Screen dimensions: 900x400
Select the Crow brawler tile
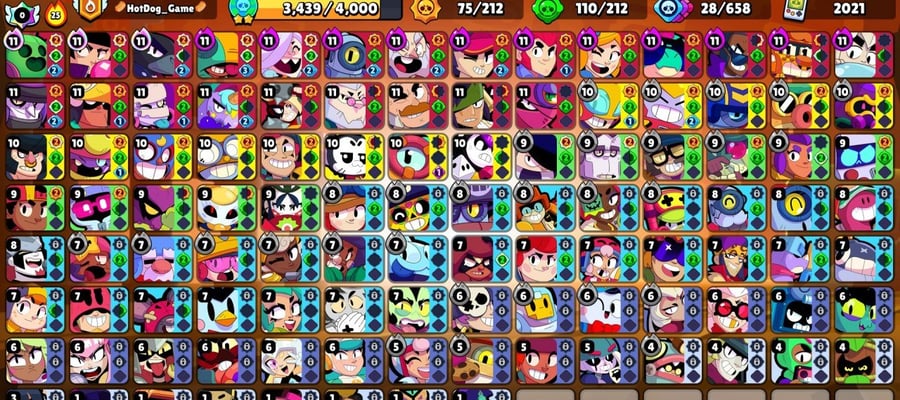click(161, 56)
